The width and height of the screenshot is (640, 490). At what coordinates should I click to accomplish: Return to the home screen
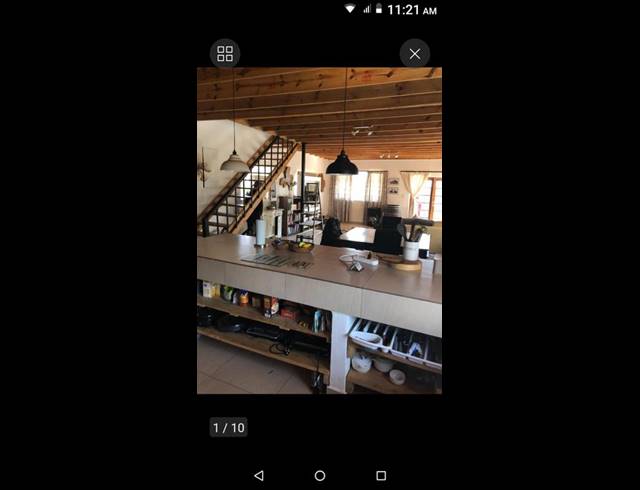(320, 476)
